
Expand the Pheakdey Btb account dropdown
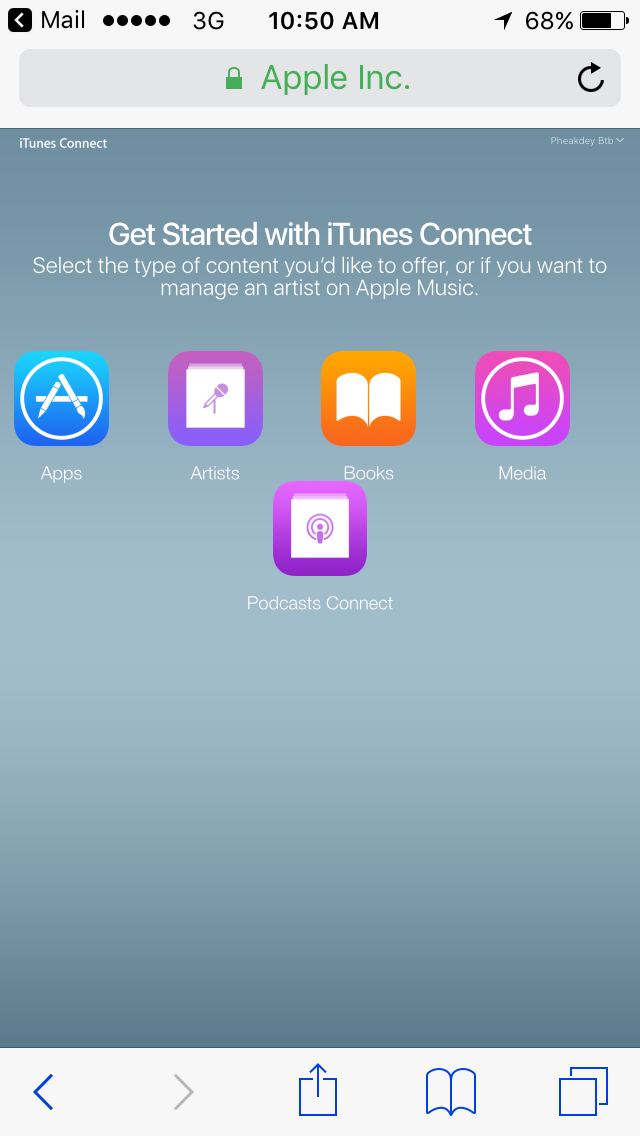pyautogui.click(x=587, y=141)
